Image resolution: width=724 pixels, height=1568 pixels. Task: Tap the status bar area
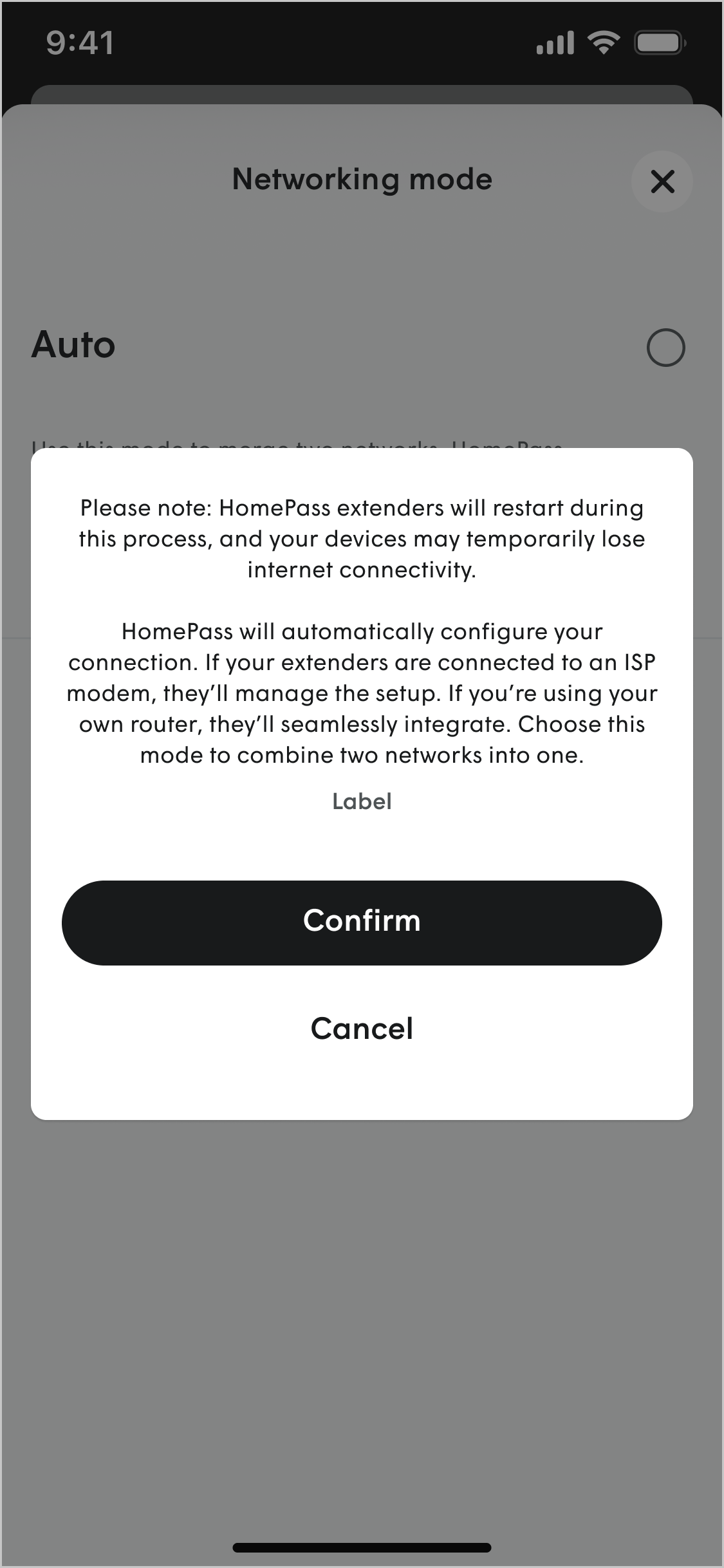(362, 41)
